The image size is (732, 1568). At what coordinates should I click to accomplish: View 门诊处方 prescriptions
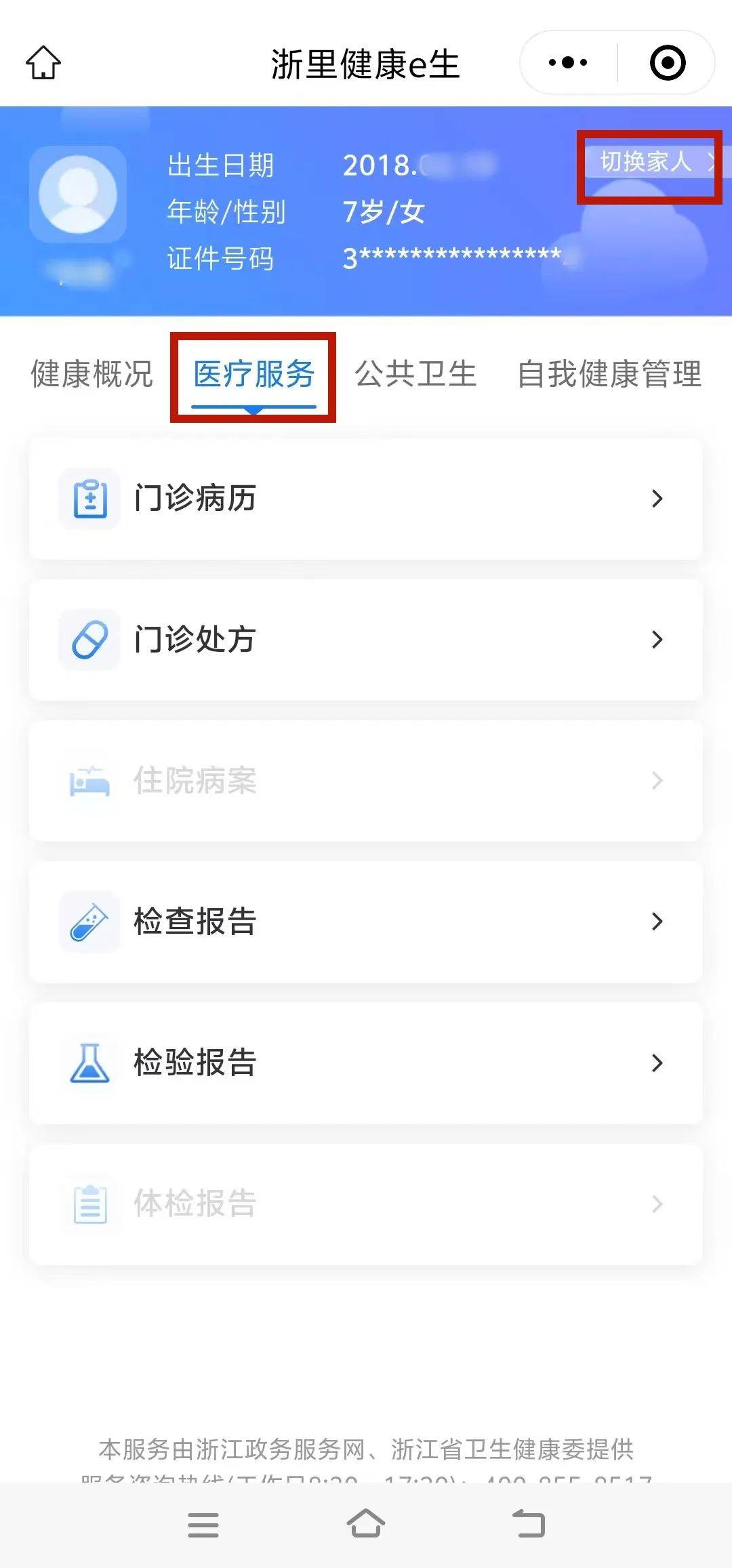click(366, 640)
